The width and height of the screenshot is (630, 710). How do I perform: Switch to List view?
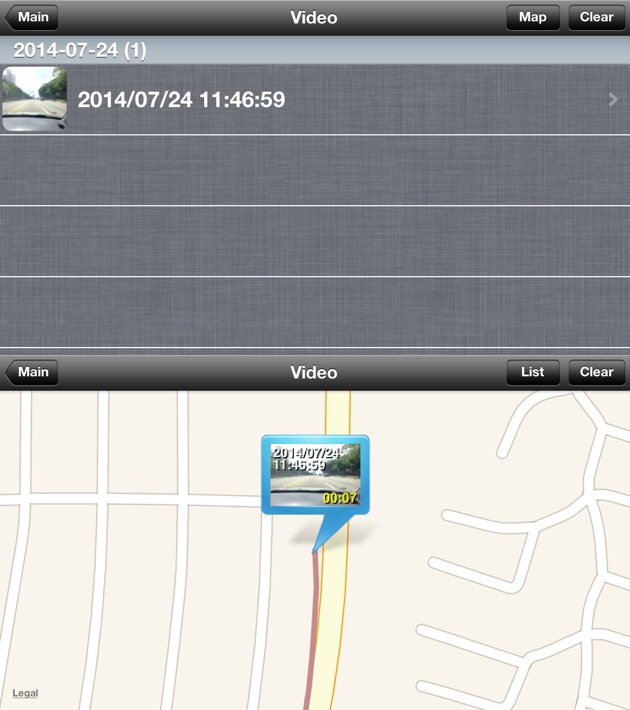click(x=532, y=372)
